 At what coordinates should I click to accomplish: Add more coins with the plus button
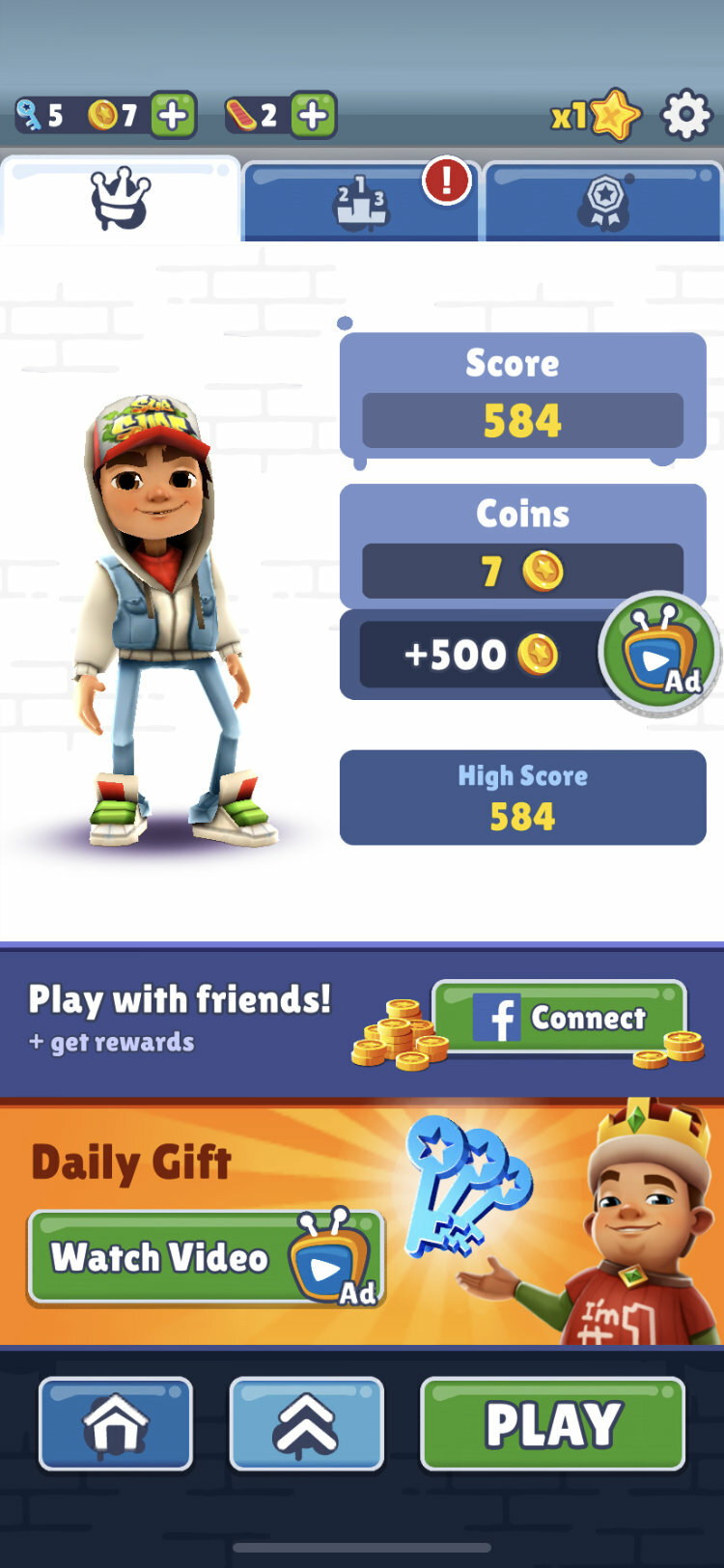click(173, 117)
